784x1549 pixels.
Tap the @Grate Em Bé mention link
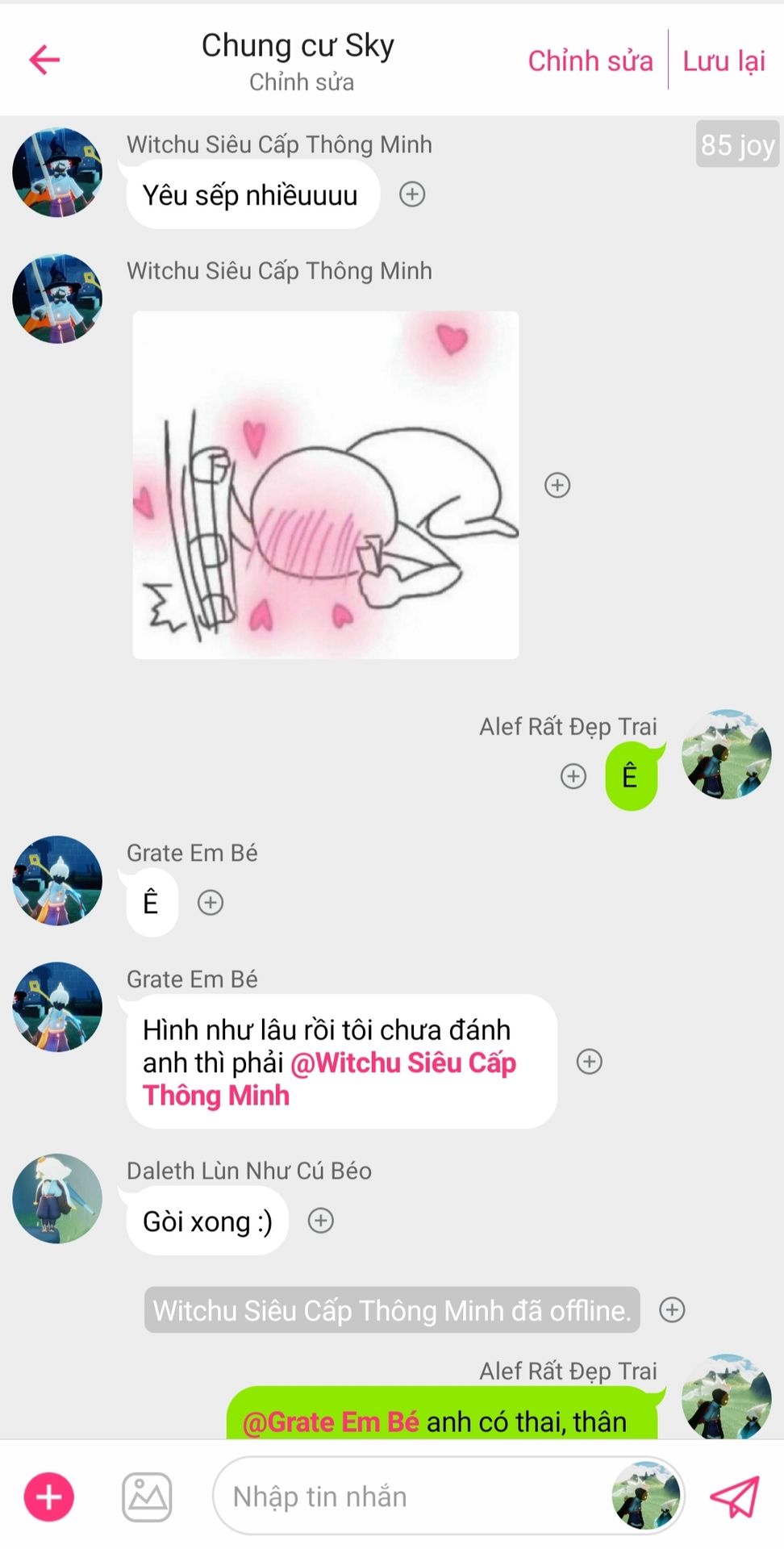coord(331,1422)
